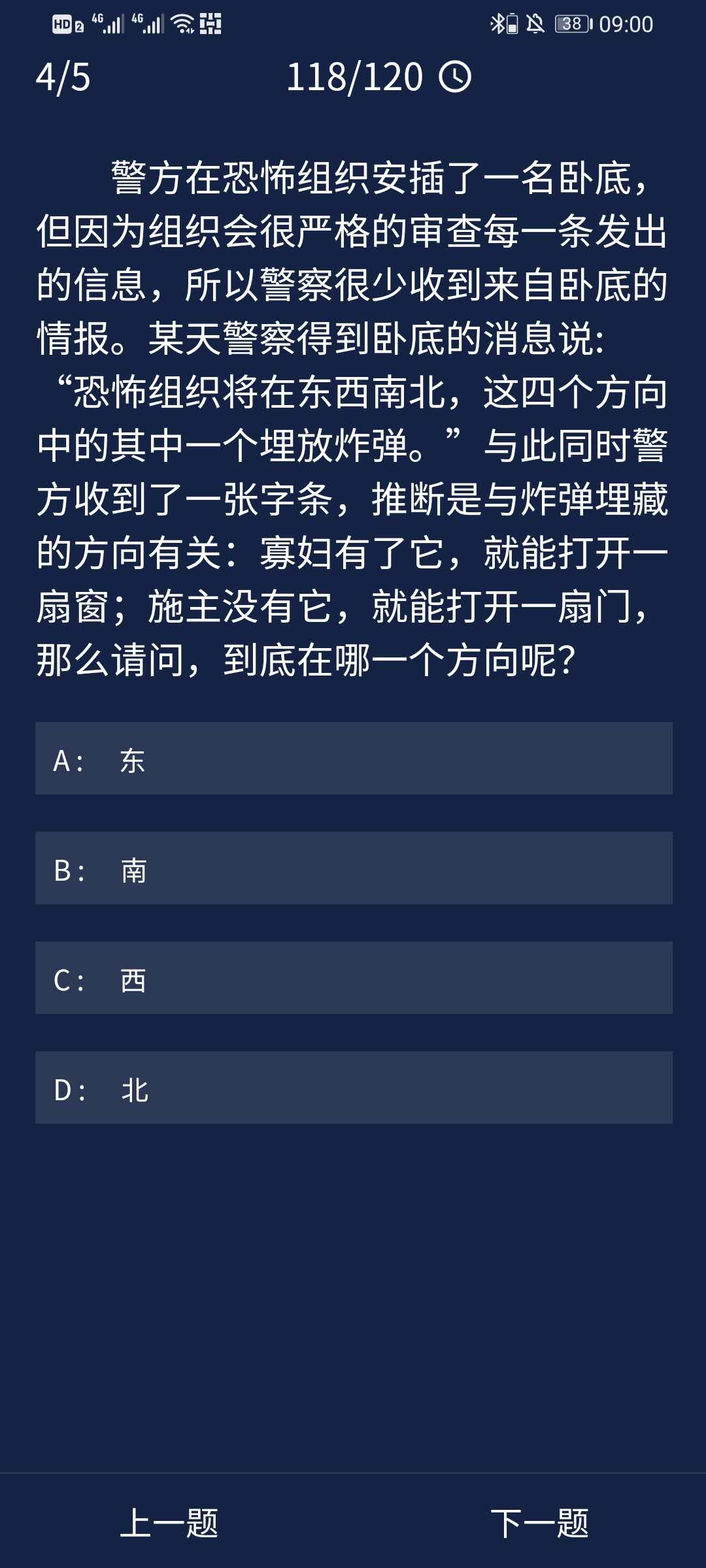Screen dimensions: 706x1568
Task: Pick answer C: 西
Action: [353, 978]
